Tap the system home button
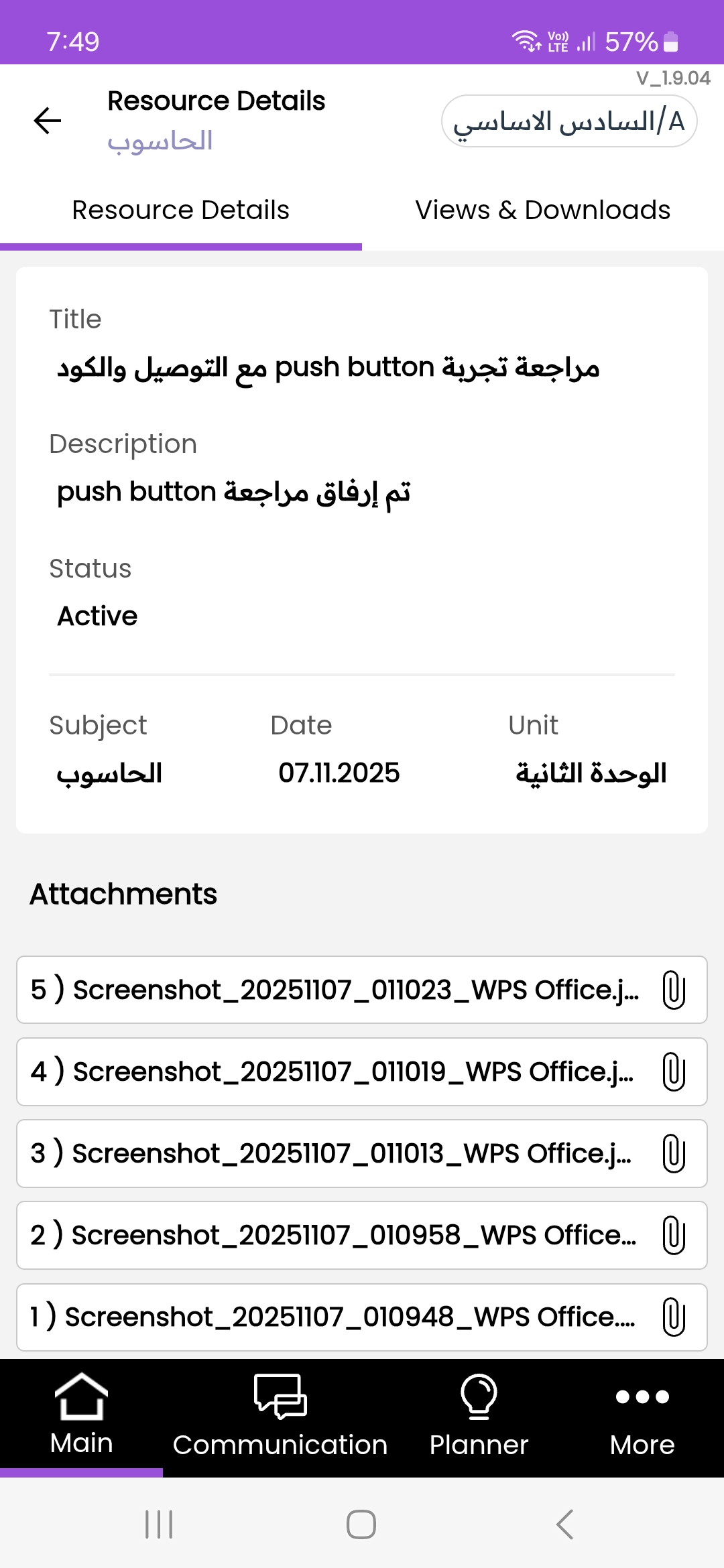The image size is (724, 1568). pyautogui.click(x=361, y=1524)
